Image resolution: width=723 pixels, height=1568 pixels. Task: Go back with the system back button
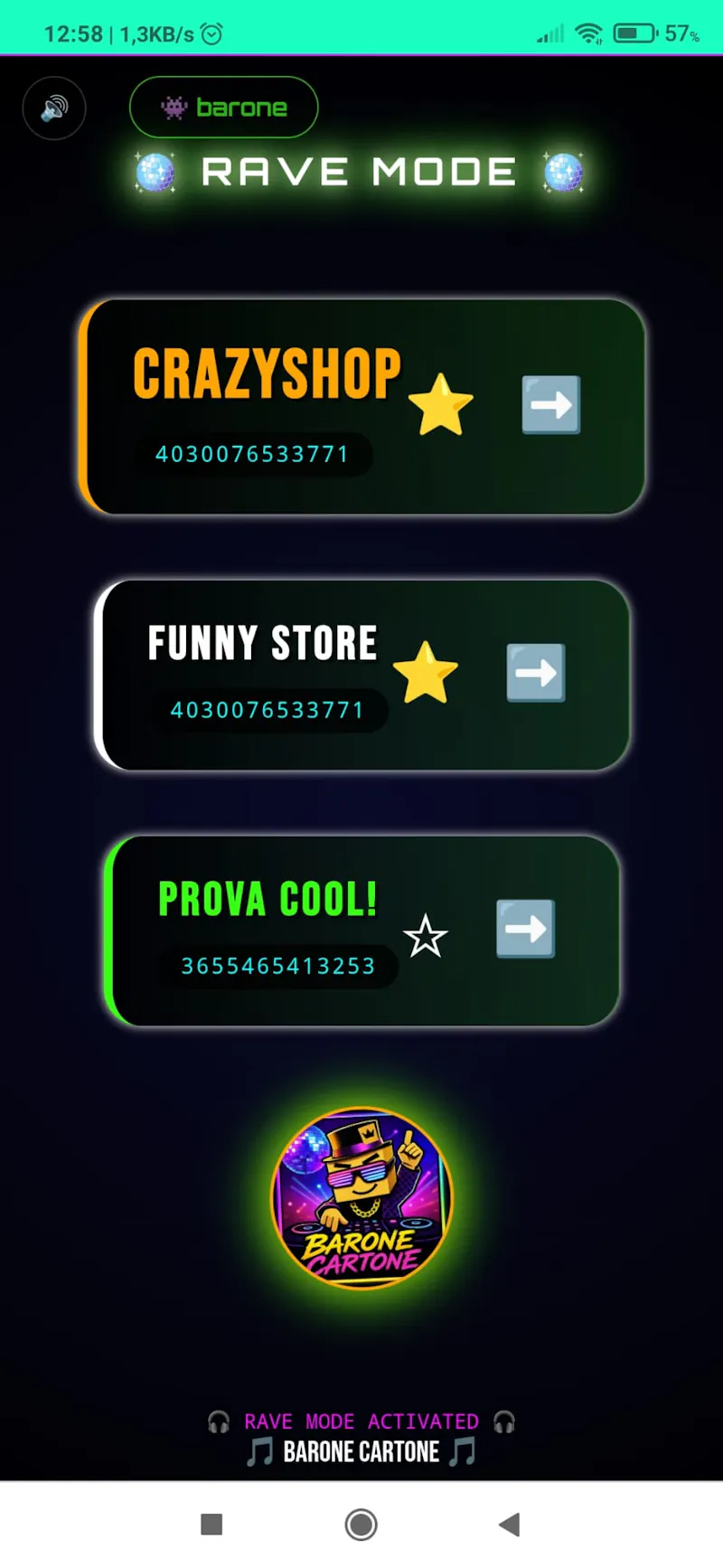click(x=510, y=1525)
